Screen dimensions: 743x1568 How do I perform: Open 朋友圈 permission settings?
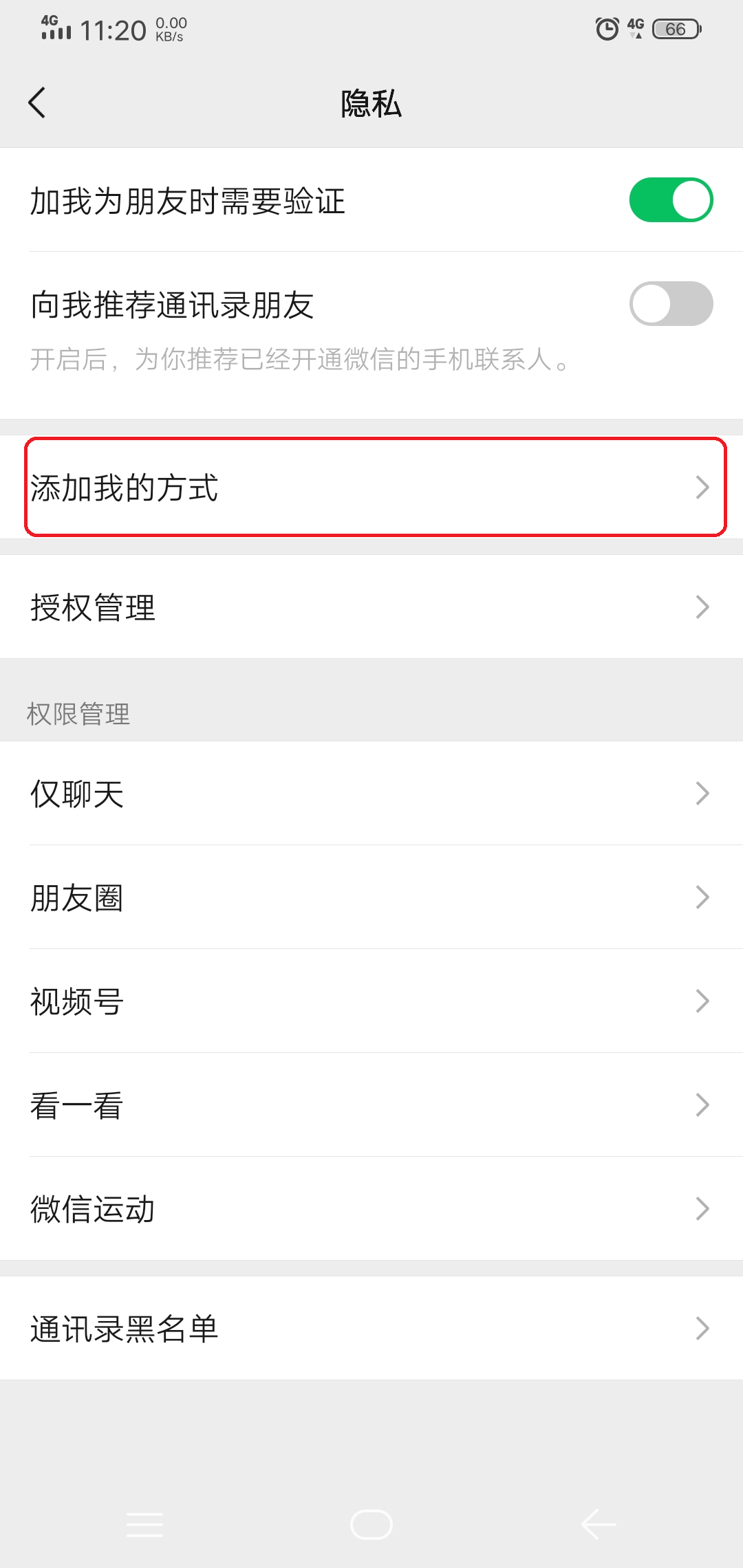click(x=371, y=897)
